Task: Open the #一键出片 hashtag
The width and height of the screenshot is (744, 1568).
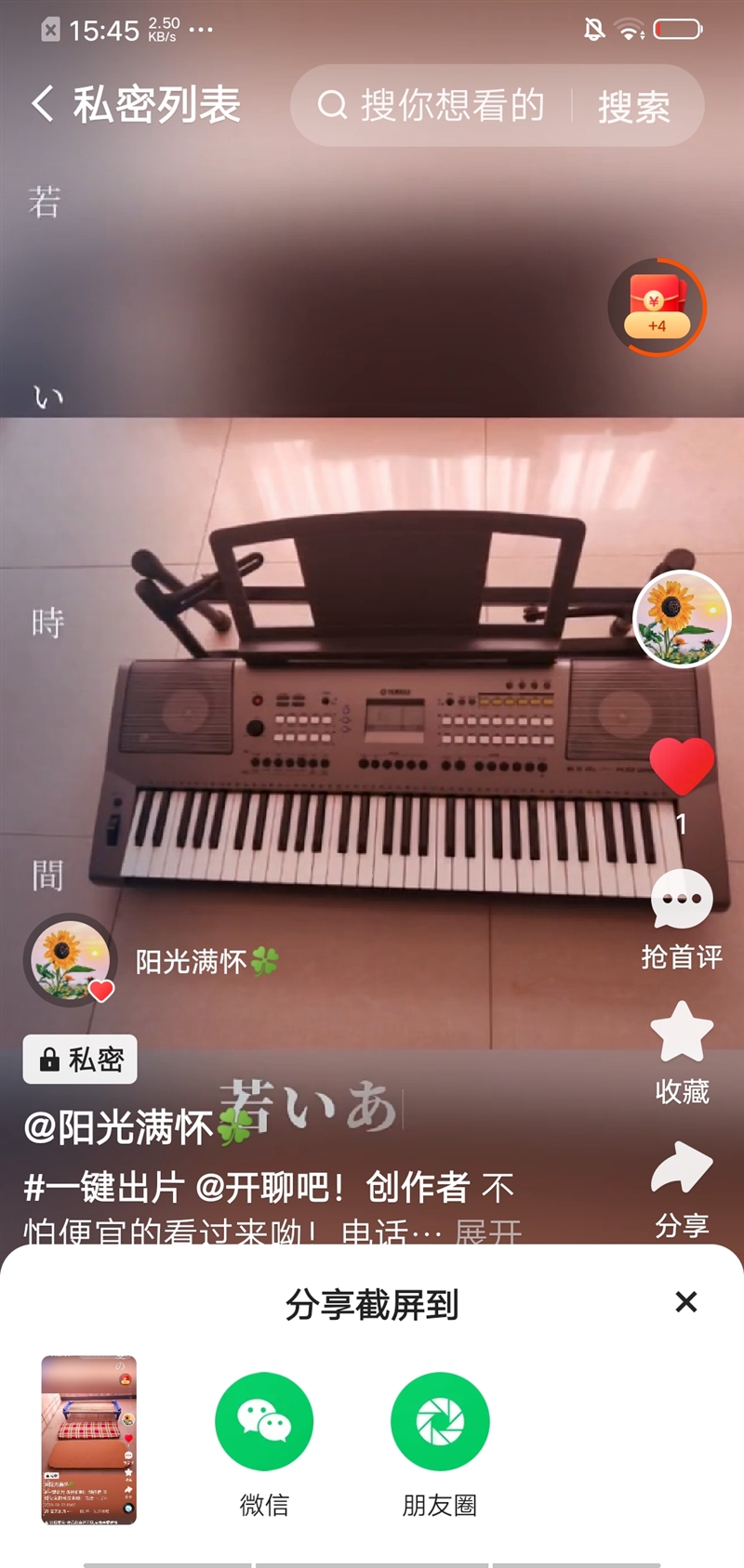Action: tap(104, 1187)
